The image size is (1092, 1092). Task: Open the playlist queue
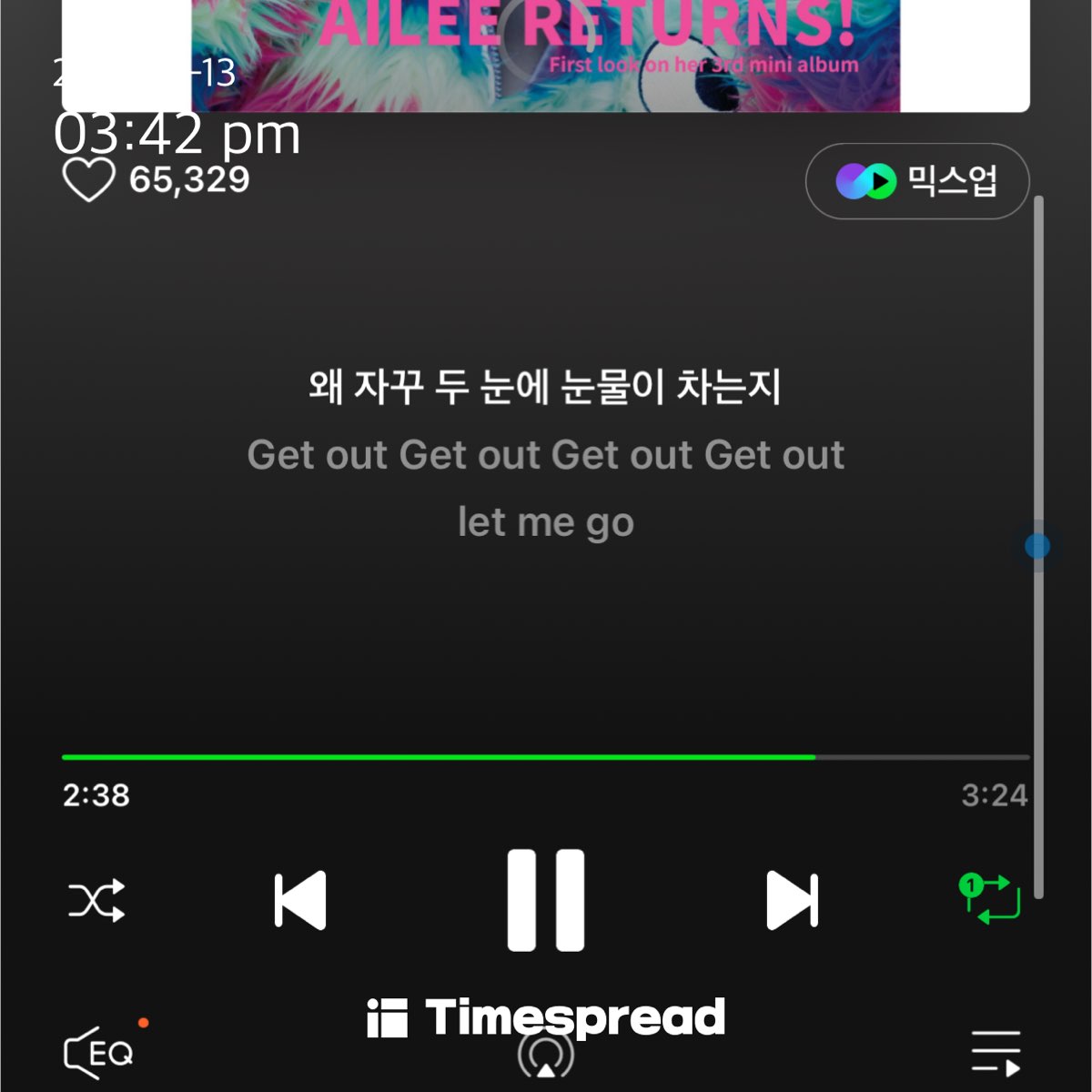click(996, 1054)
